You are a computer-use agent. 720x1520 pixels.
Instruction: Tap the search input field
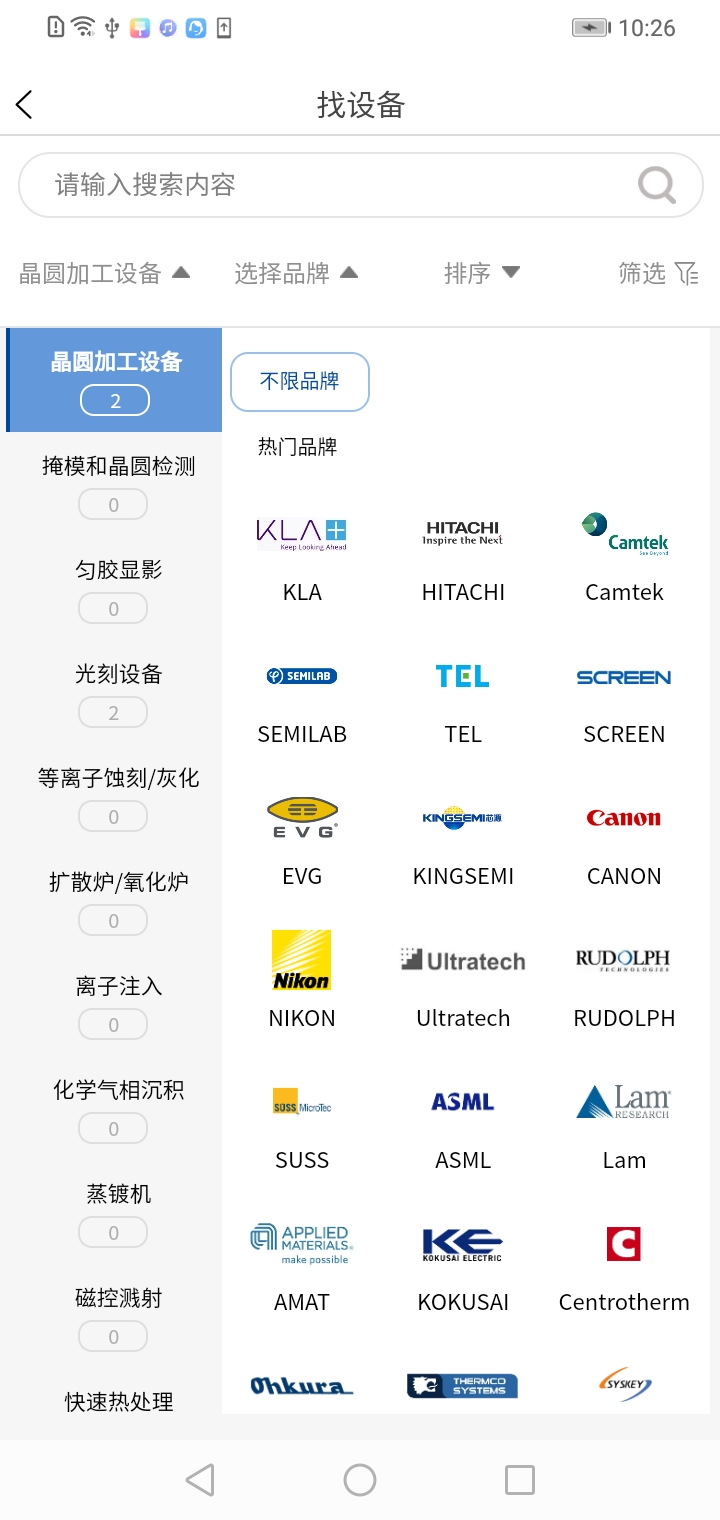(330, 185)
